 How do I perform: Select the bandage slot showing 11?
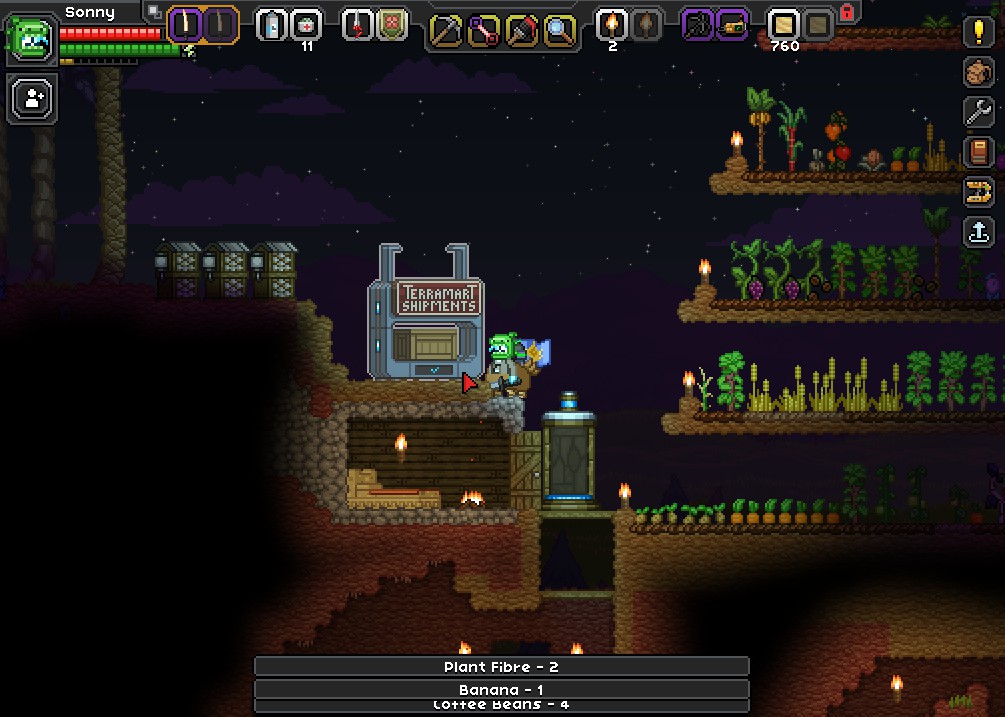pos(306,25)
